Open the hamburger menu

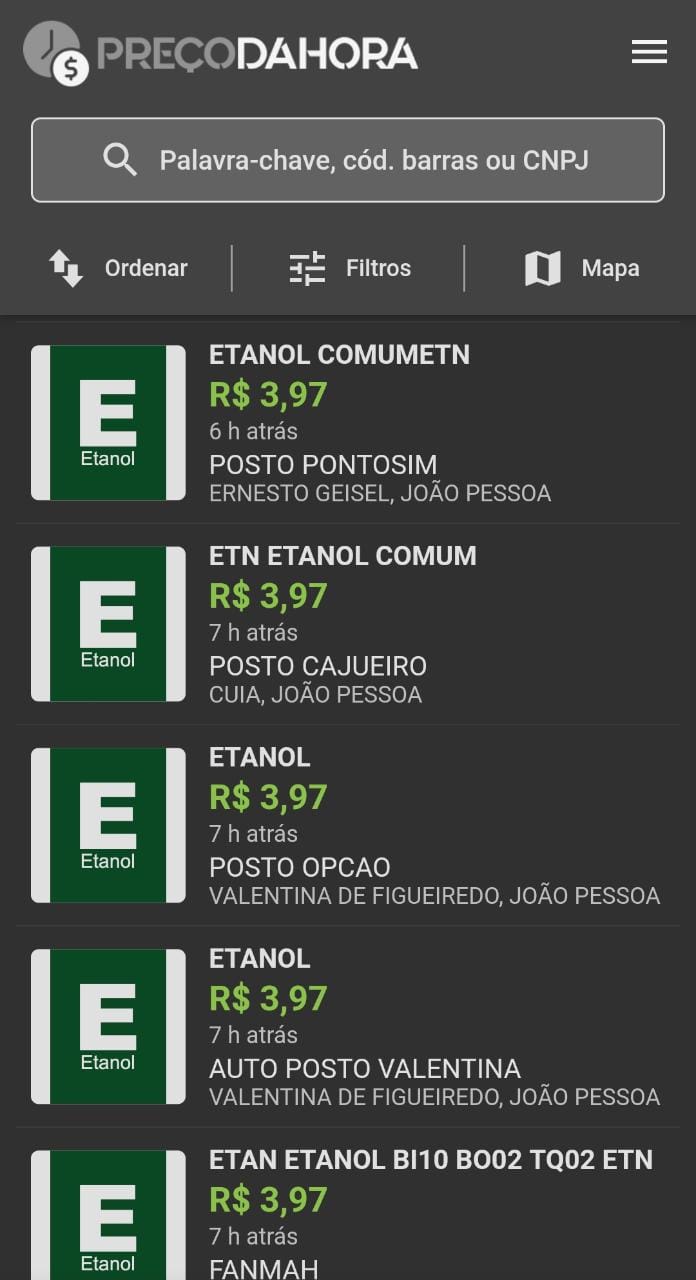(x=649, y=52)
